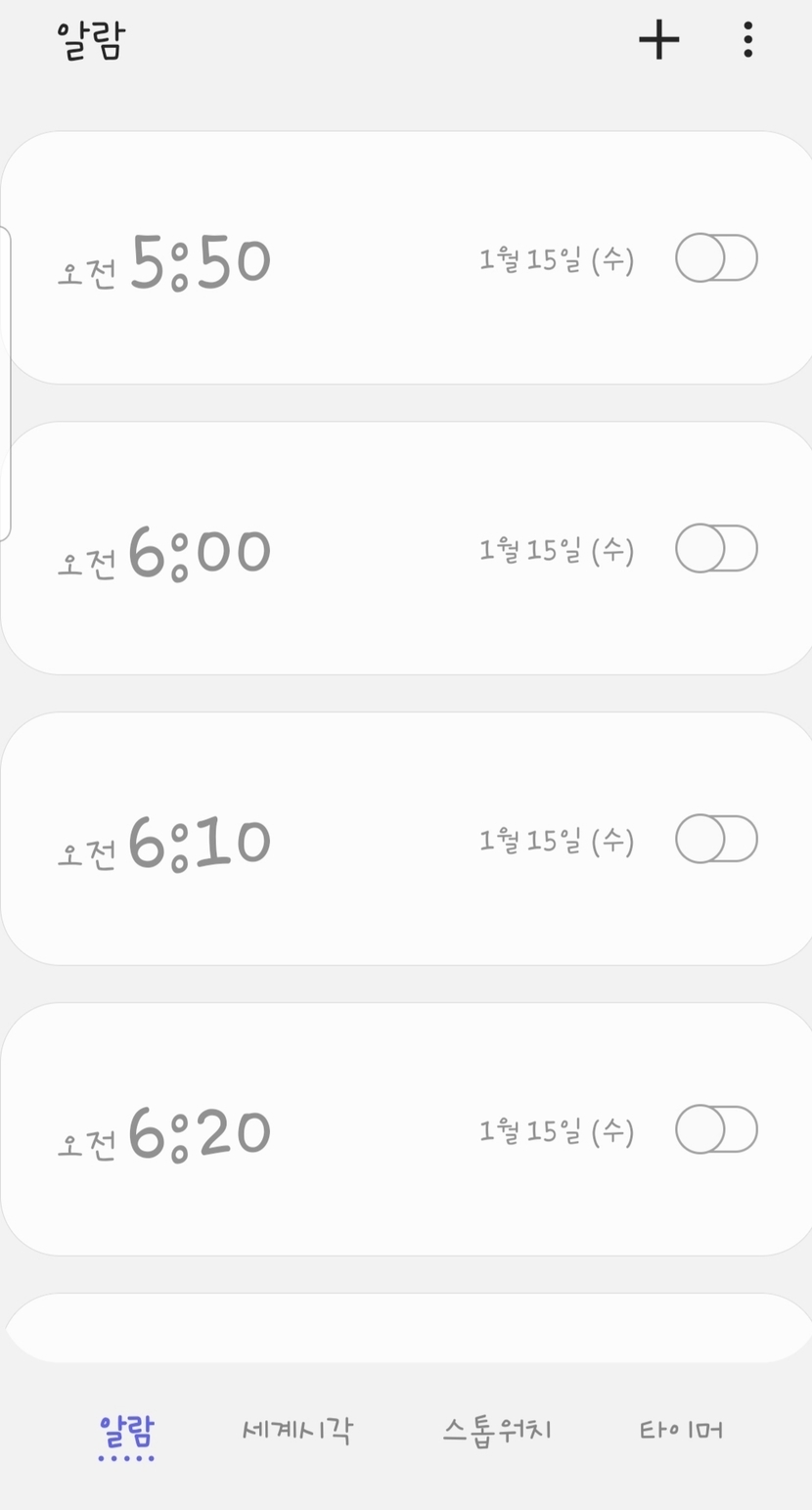Select the 알람 tab
812x1510 pixels.
point(126,1432)
